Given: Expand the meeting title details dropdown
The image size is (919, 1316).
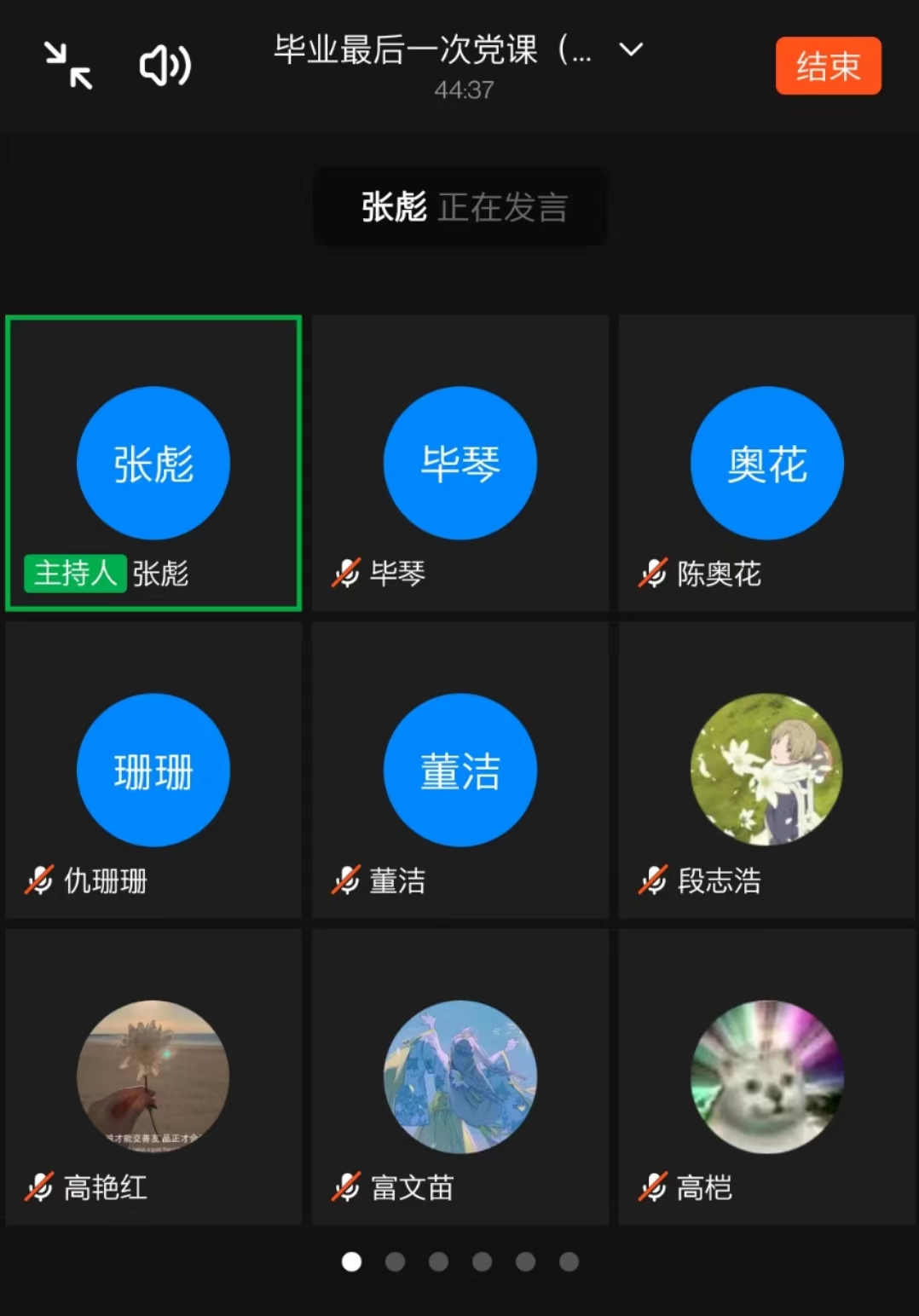Looking at the screenshot, I should click(x=631, y=49).
